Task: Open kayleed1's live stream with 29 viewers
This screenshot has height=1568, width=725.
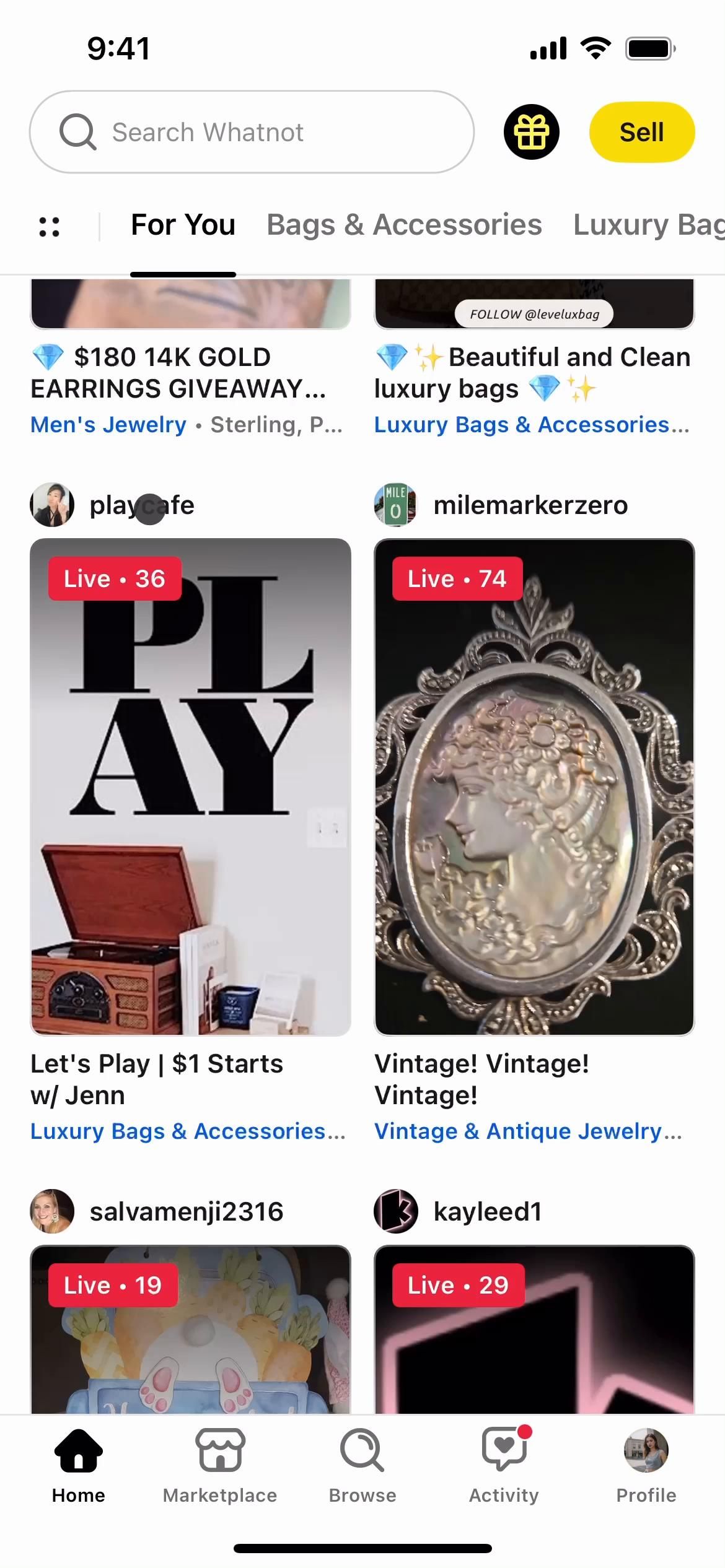Action: [x=534, y=1331]
